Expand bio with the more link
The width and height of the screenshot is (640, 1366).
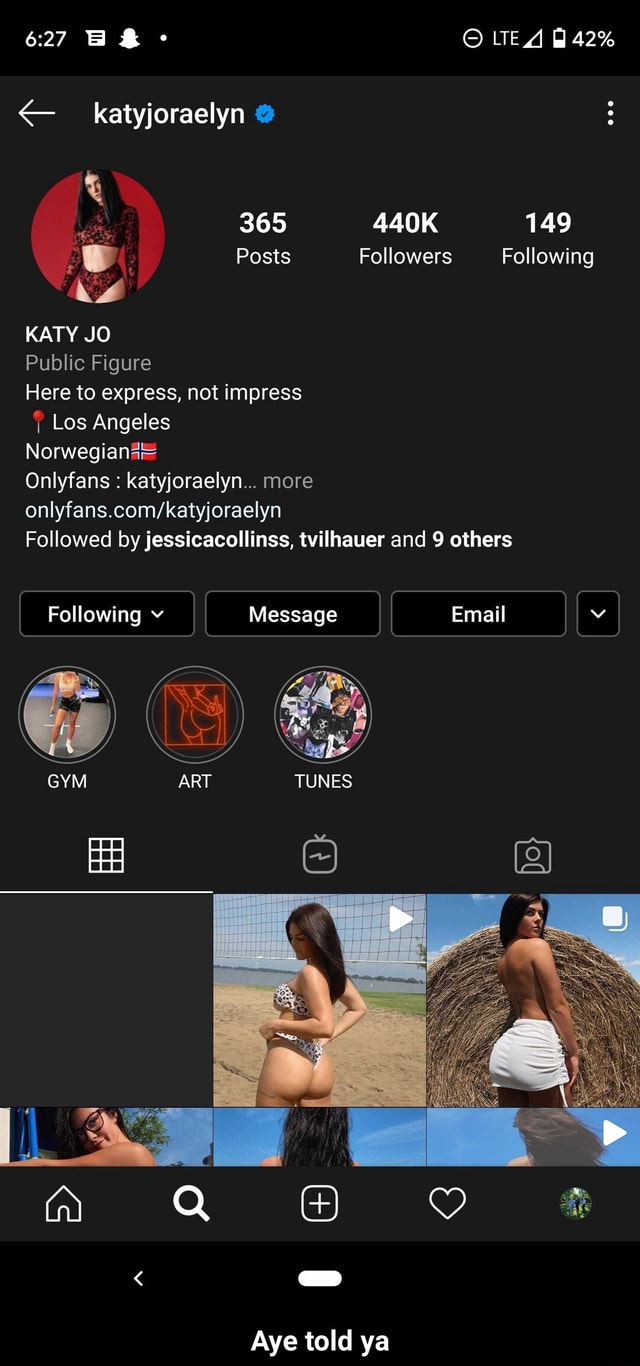pos(288,481)
